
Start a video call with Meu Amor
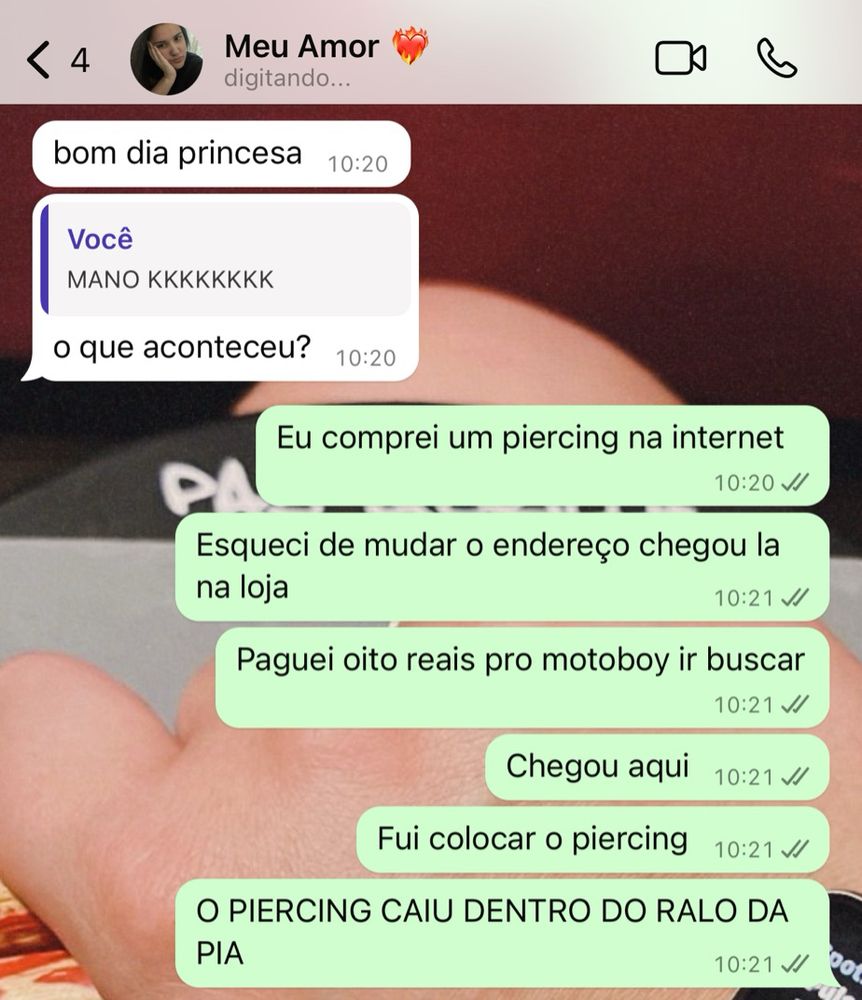pyautogui.click(x=680, y=59)
